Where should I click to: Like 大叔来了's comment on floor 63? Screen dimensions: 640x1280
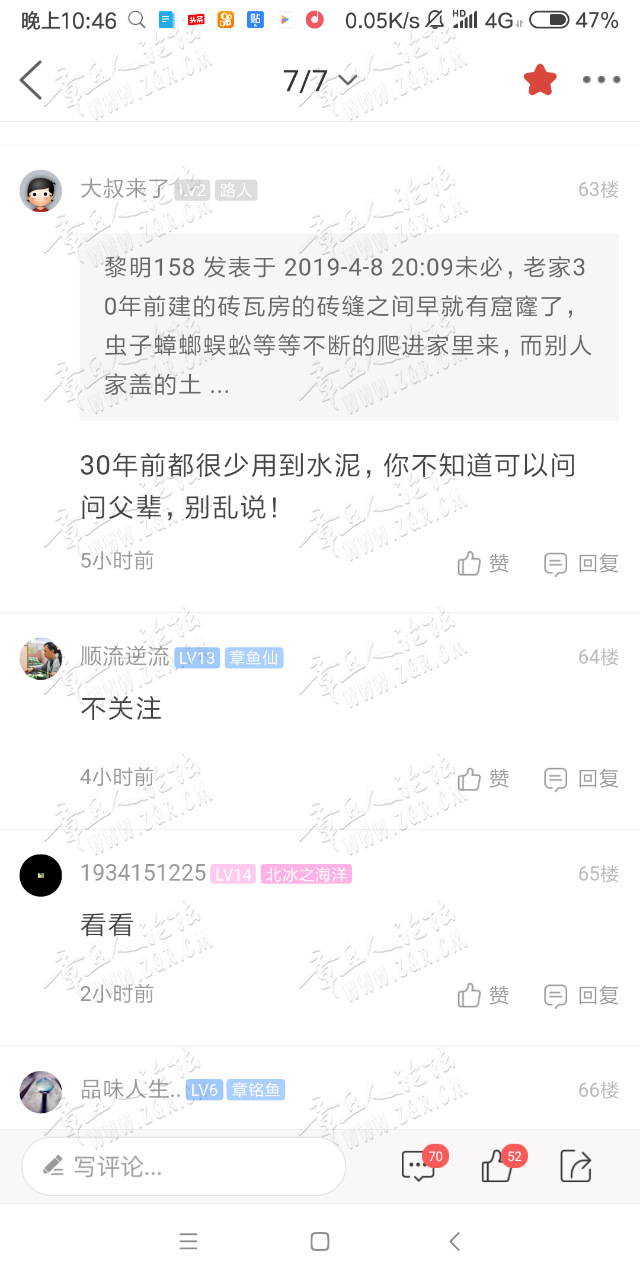tap(484, 564)
